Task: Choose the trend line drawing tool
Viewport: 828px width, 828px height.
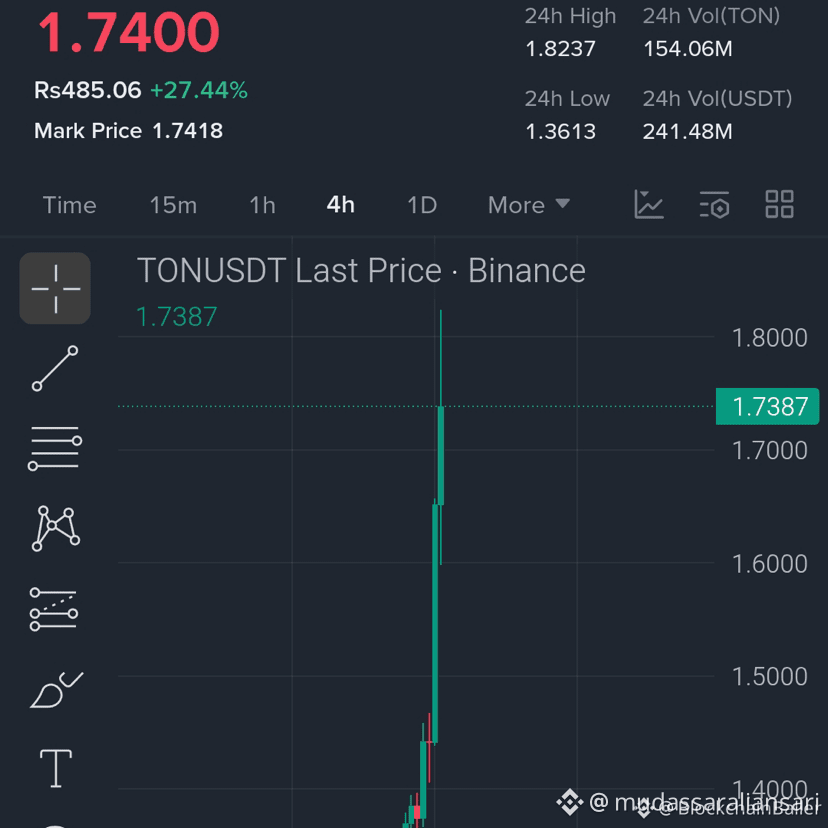Action: click(x=55, y=369)
